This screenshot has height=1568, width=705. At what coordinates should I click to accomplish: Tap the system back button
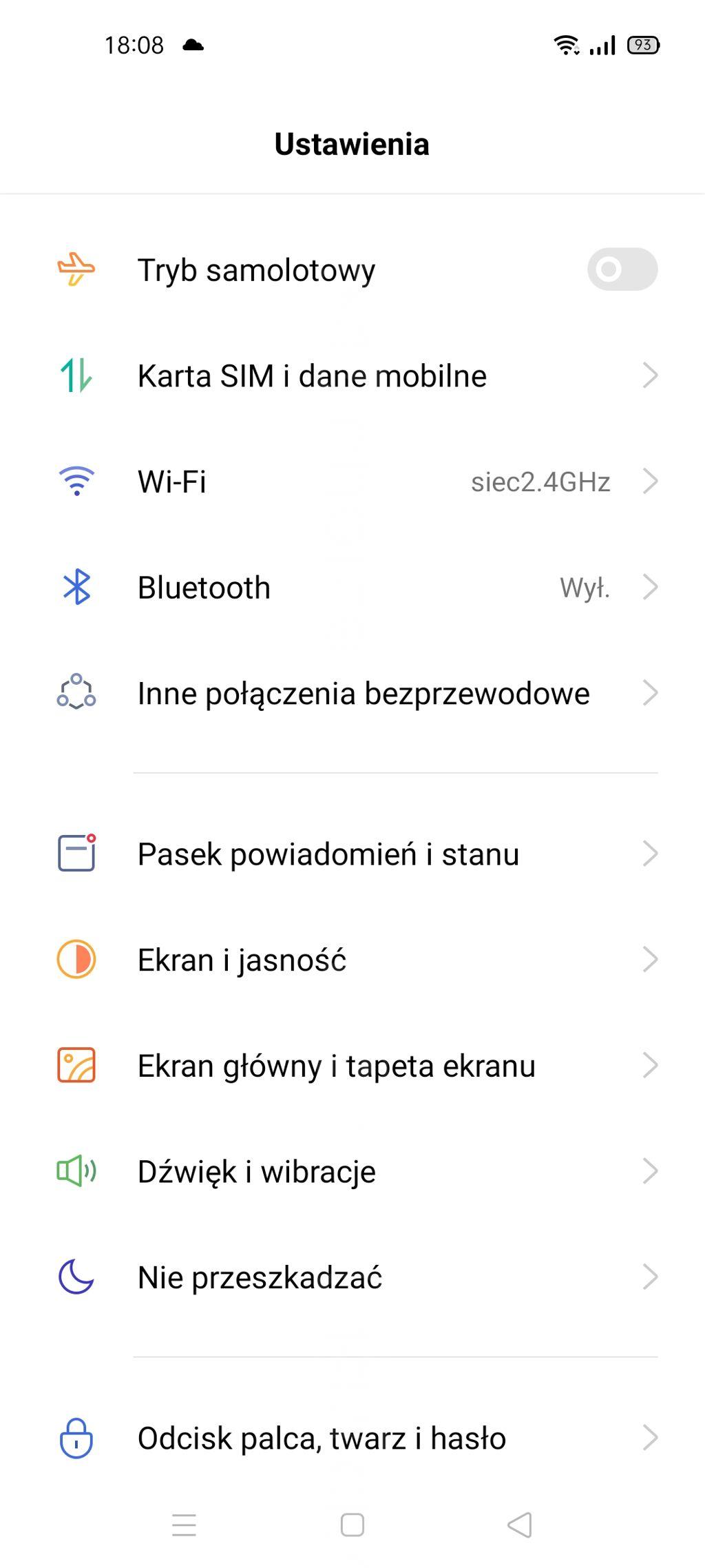click(x=520, y=1525)
